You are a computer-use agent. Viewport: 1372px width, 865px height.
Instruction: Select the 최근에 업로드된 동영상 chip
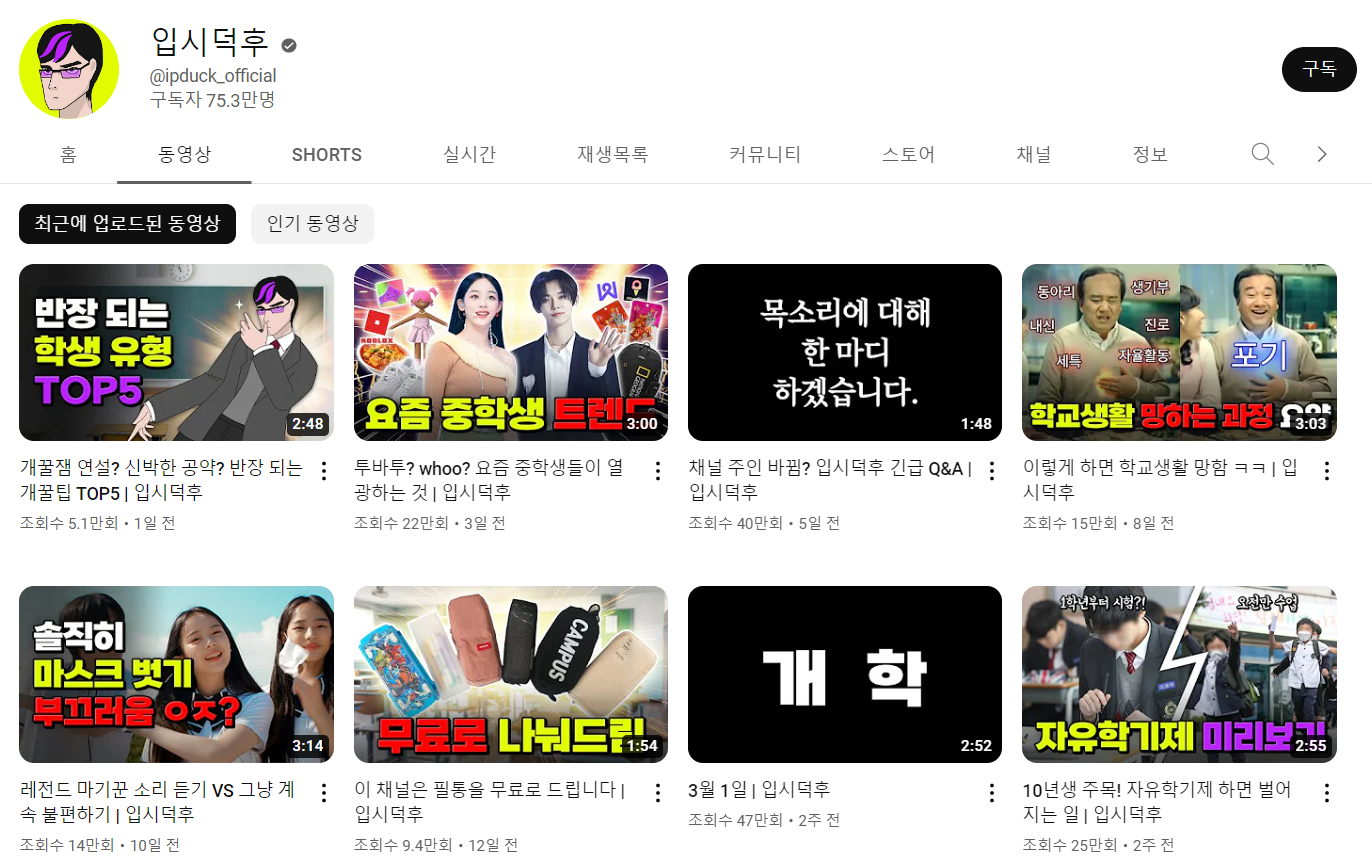point(127,223)
